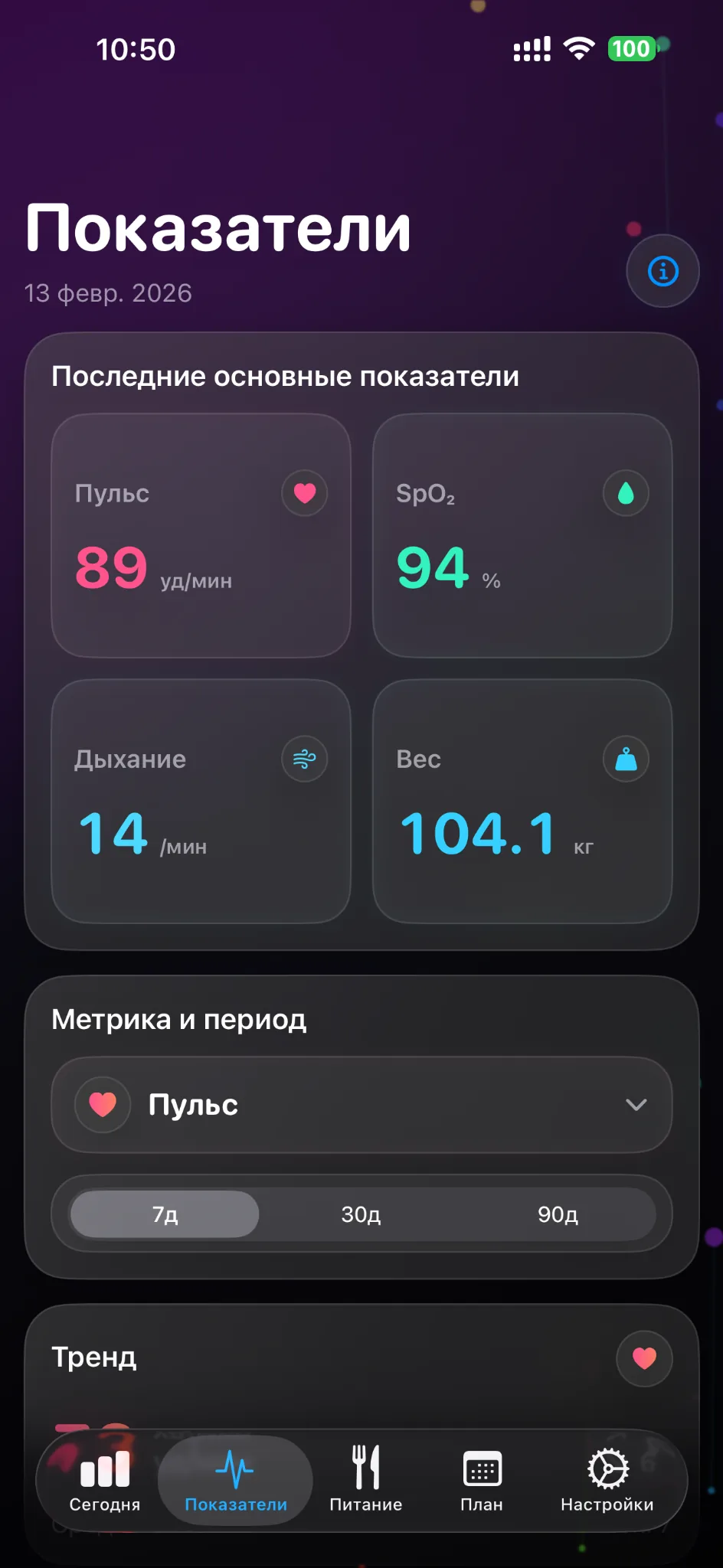Go to the Сегодня tab

(x=105, y=1481)
